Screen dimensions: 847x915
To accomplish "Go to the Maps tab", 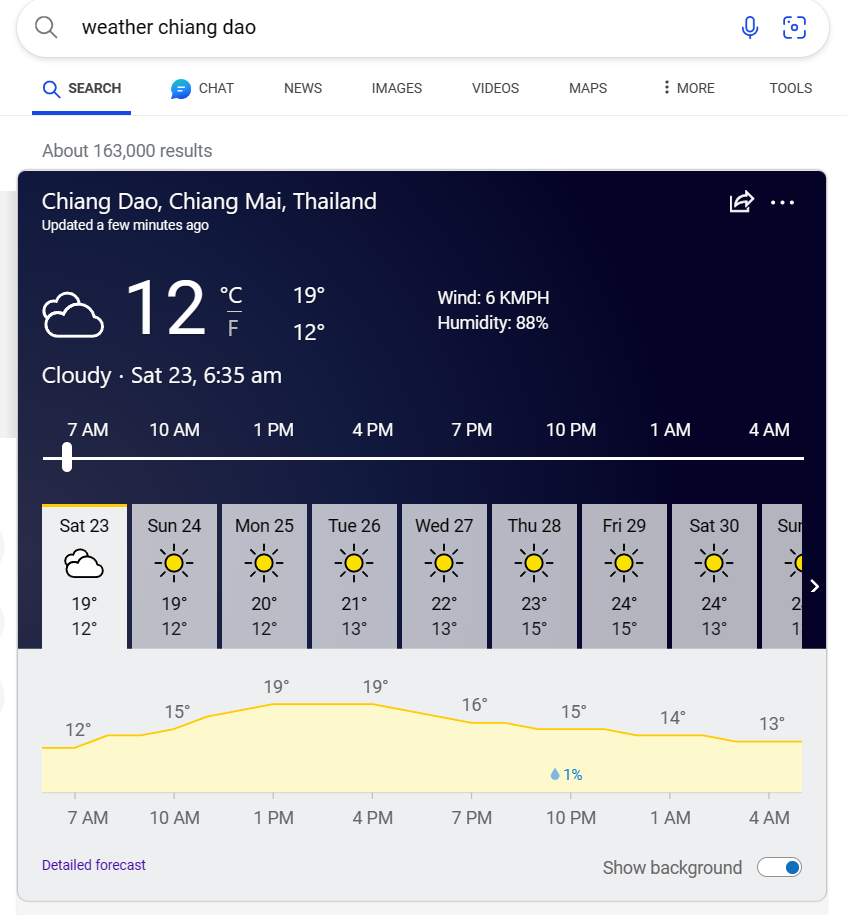I will pos(588,88).
